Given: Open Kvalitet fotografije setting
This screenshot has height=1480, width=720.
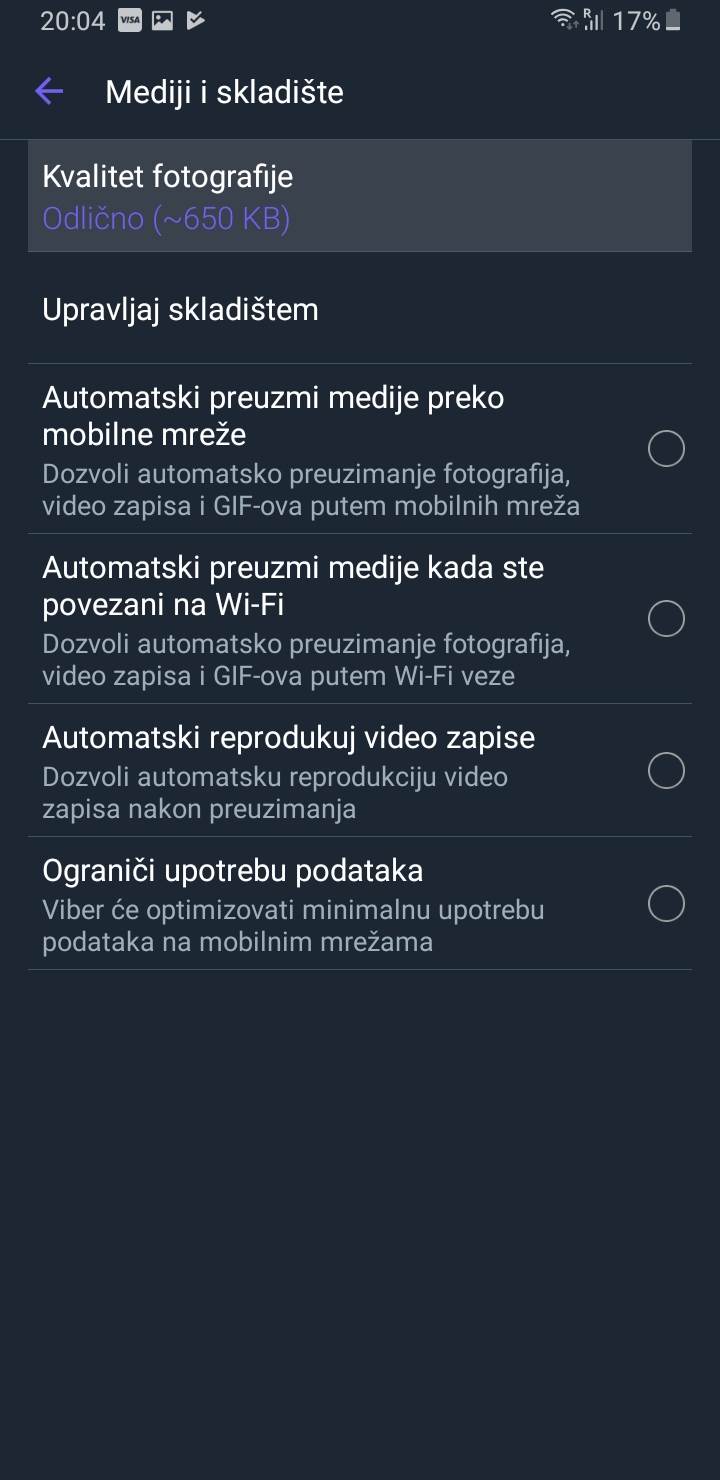Looking at the screenshot, I should [x=359, y=196].
